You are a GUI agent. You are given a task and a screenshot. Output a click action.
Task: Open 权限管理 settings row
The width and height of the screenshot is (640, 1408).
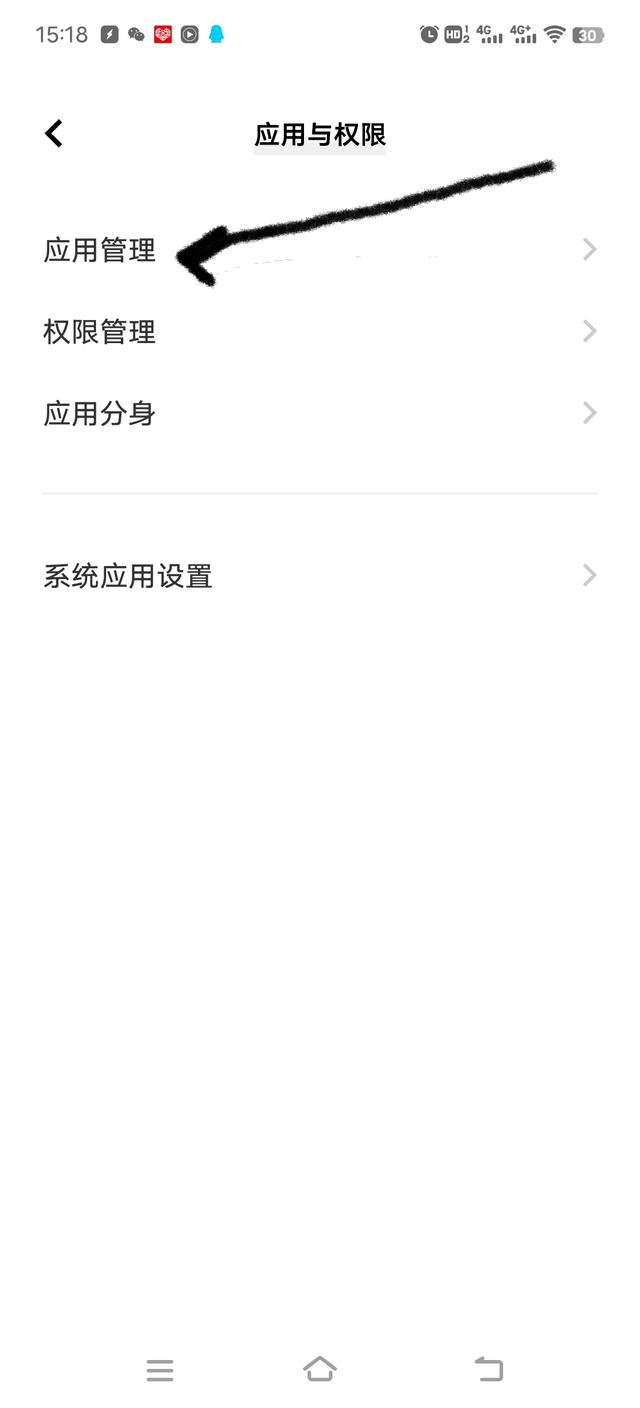tap(320, 331)
